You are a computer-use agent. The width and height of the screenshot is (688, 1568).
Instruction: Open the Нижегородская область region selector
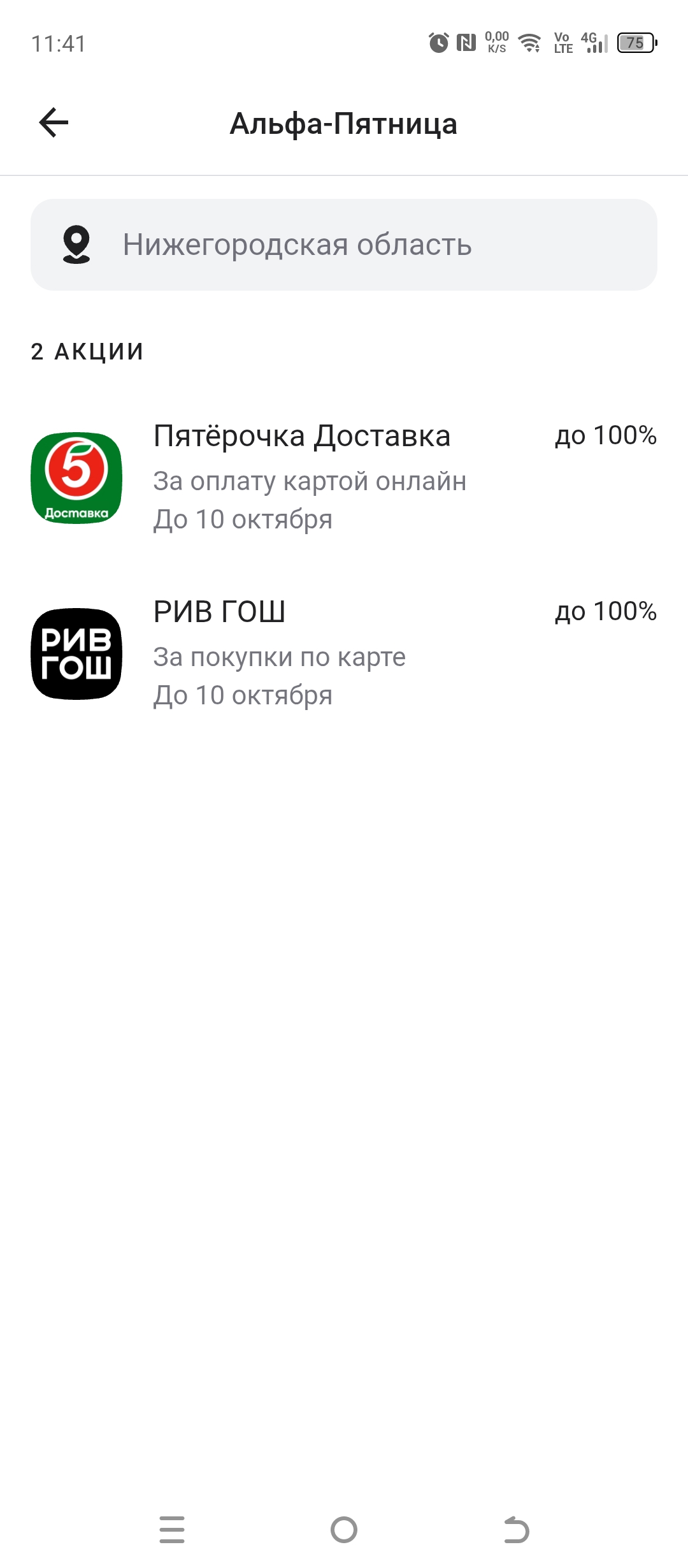coord(344,245)
